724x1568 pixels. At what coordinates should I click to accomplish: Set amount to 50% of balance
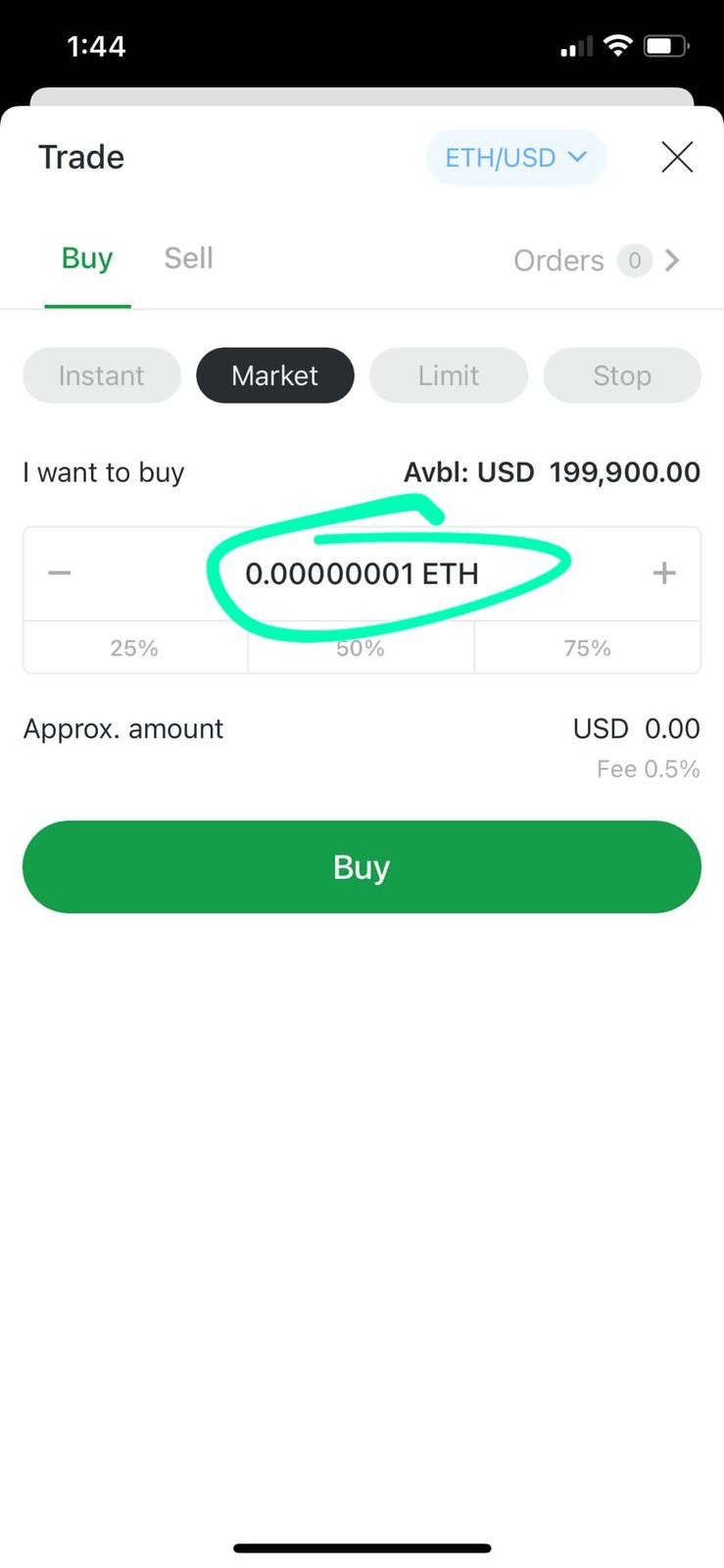[361, 647]
